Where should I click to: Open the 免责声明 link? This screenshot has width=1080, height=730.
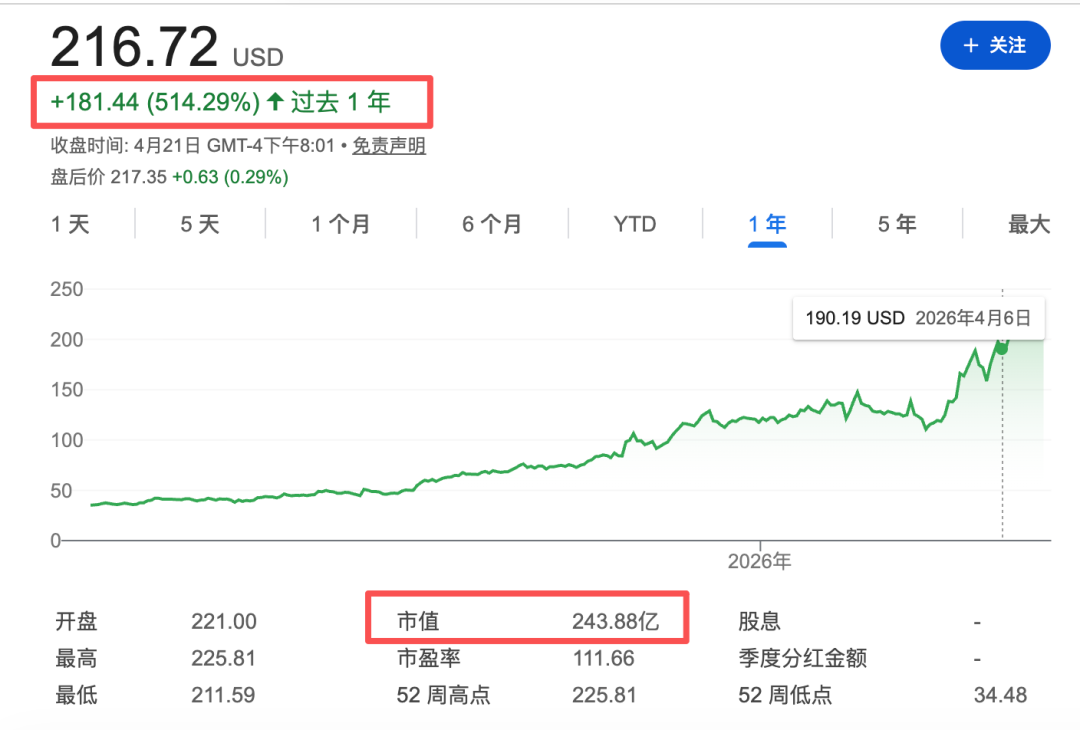click(389, 146)
